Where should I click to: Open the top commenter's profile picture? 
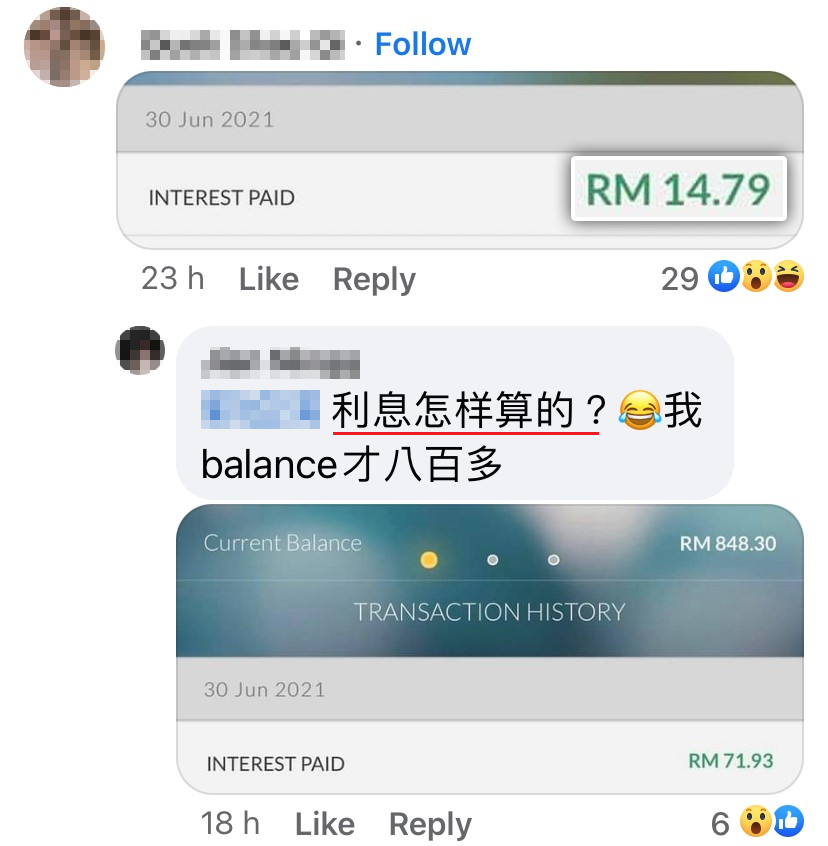[x=64, y=46]
